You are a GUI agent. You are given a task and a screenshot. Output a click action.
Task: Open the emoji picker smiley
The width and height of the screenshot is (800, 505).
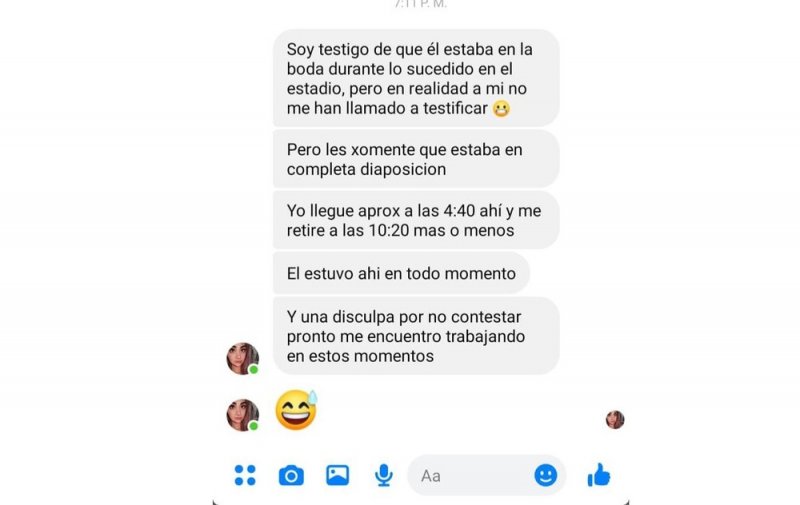pos(546,475)
